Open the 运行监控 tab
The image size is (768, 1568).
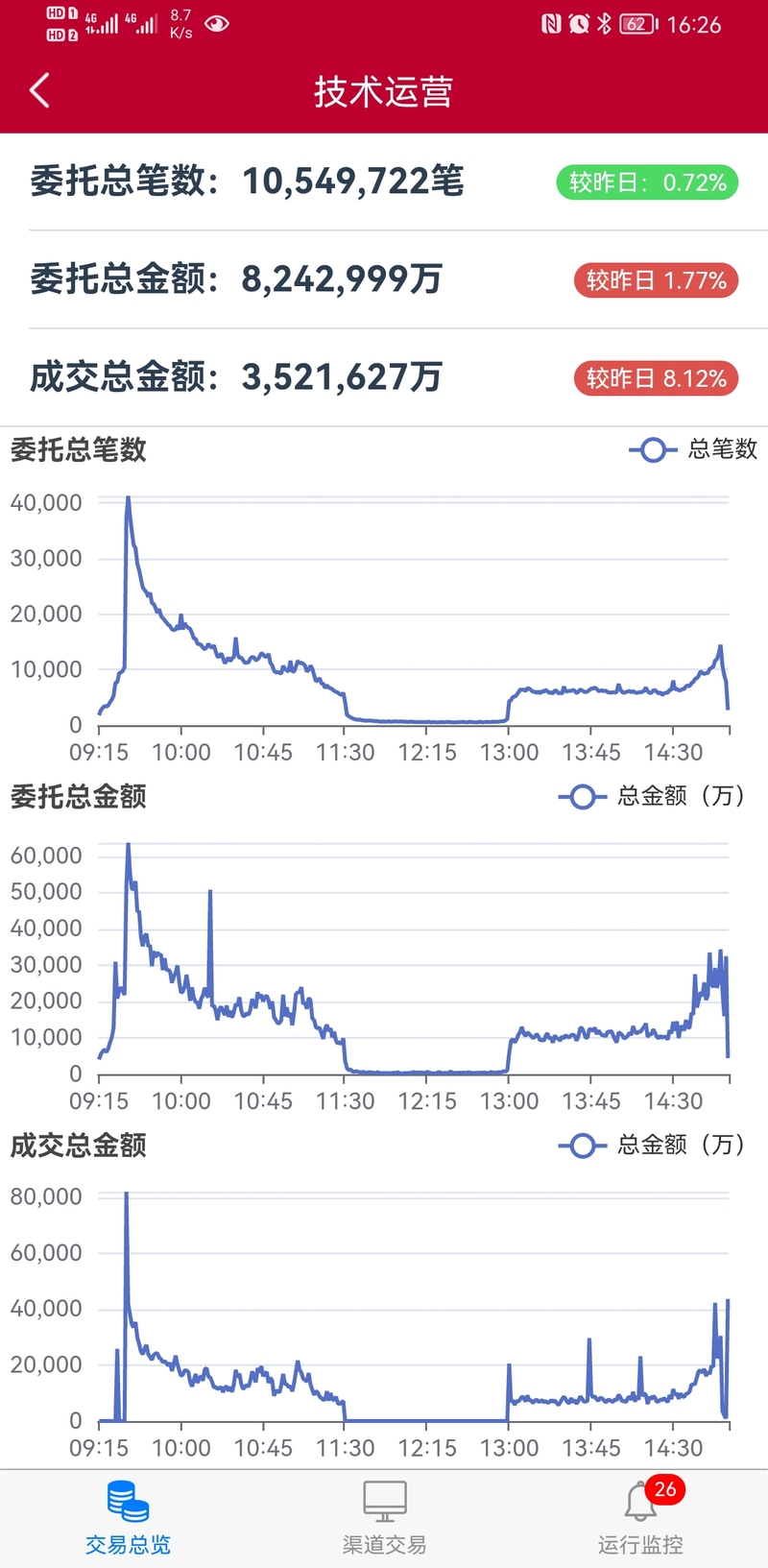pos(640,1517)
